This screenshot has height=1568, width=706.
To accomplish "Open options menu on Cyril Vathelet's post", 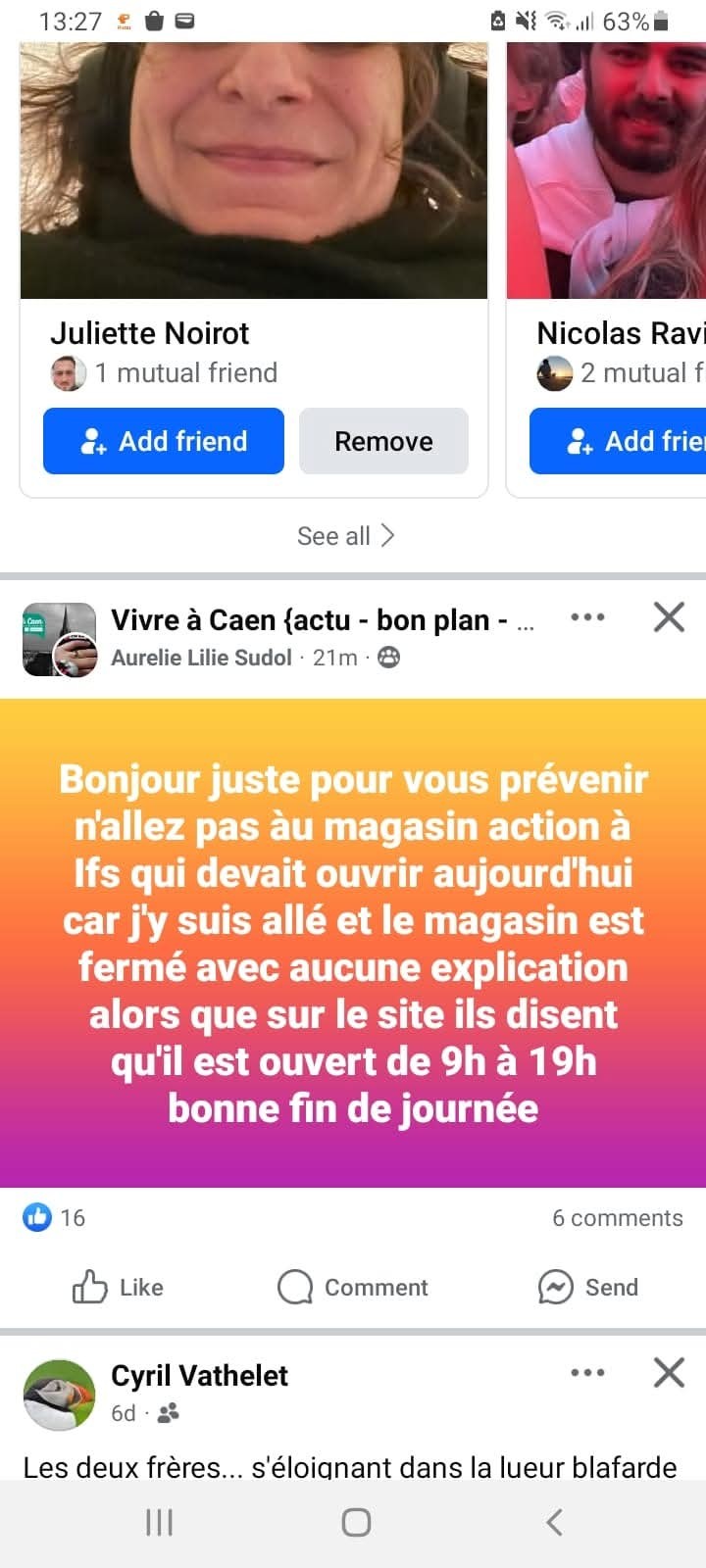I will [587, 1373].
